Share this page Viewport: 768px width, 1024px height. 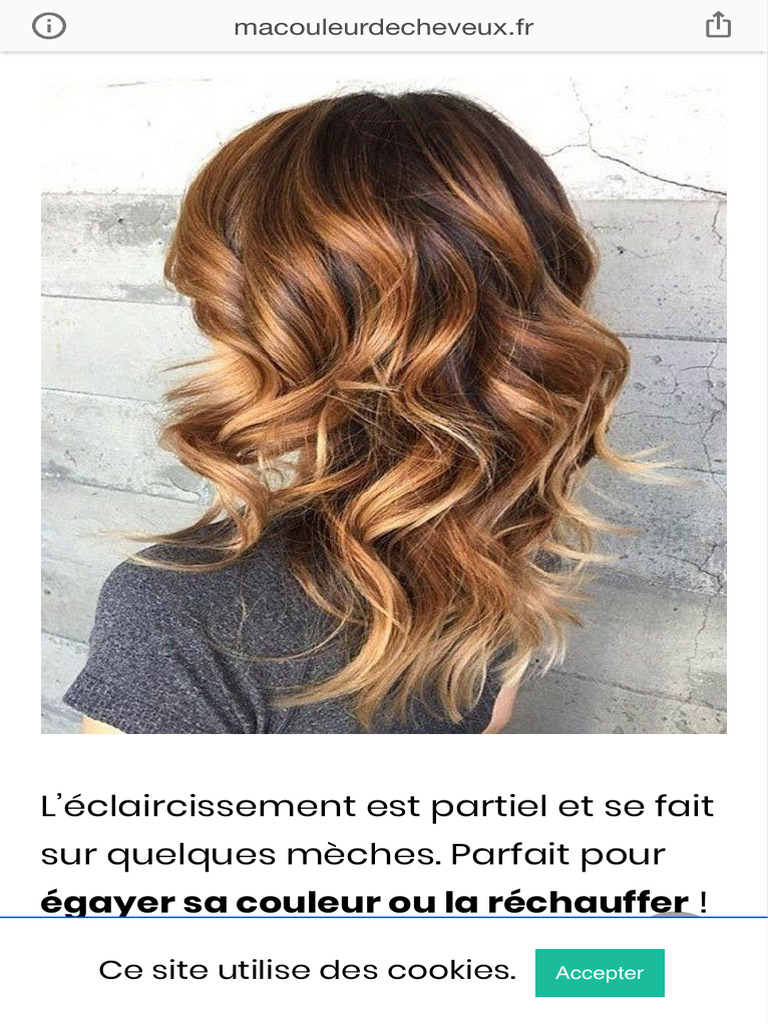(x=718, y=25)
